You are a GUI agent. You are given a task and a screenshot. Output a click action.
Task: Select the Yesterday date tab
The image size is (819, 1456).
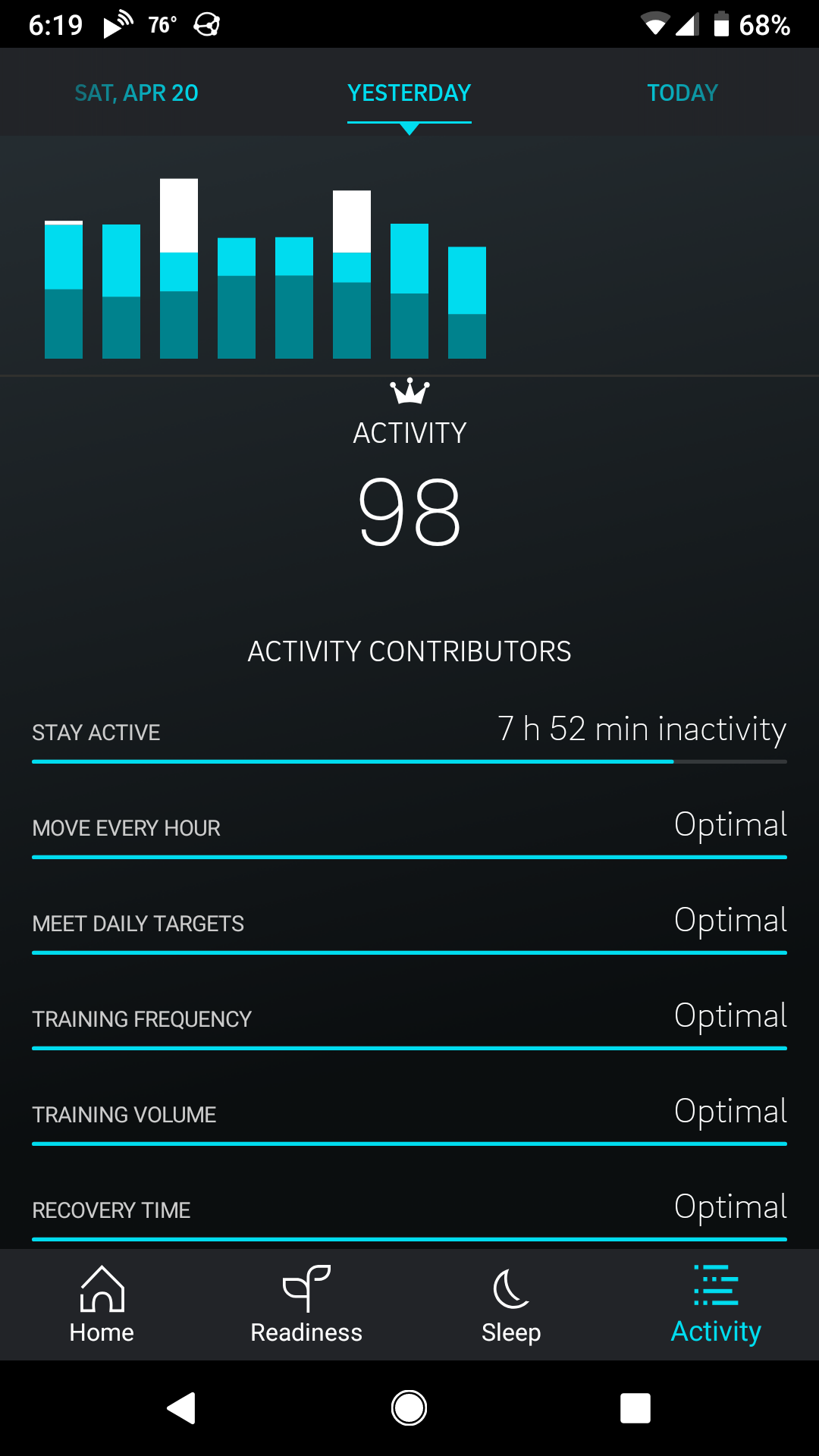click(409, 93)
